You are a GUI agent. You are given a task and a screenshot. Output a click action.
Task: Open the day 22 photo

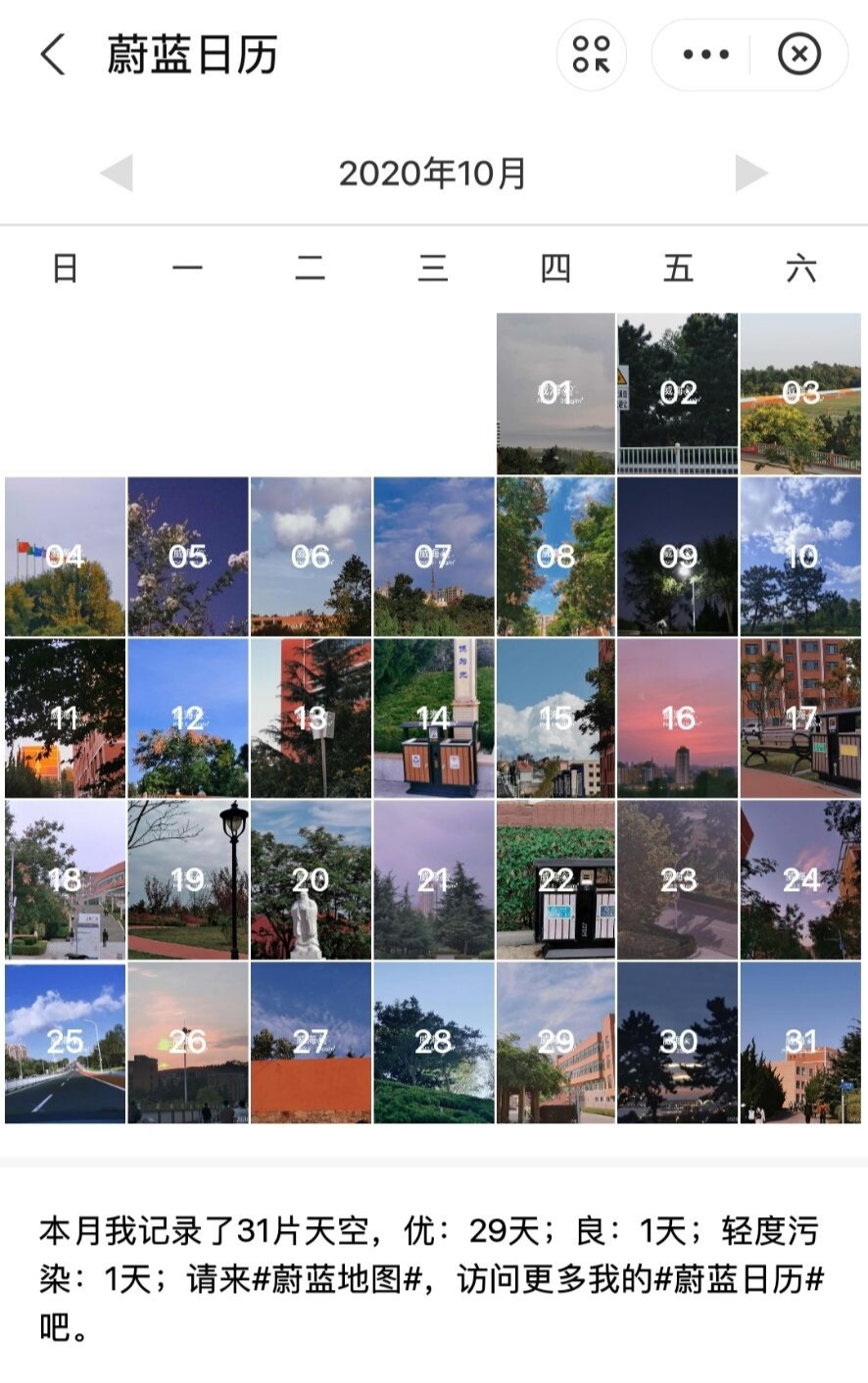(x=555, y=880)
